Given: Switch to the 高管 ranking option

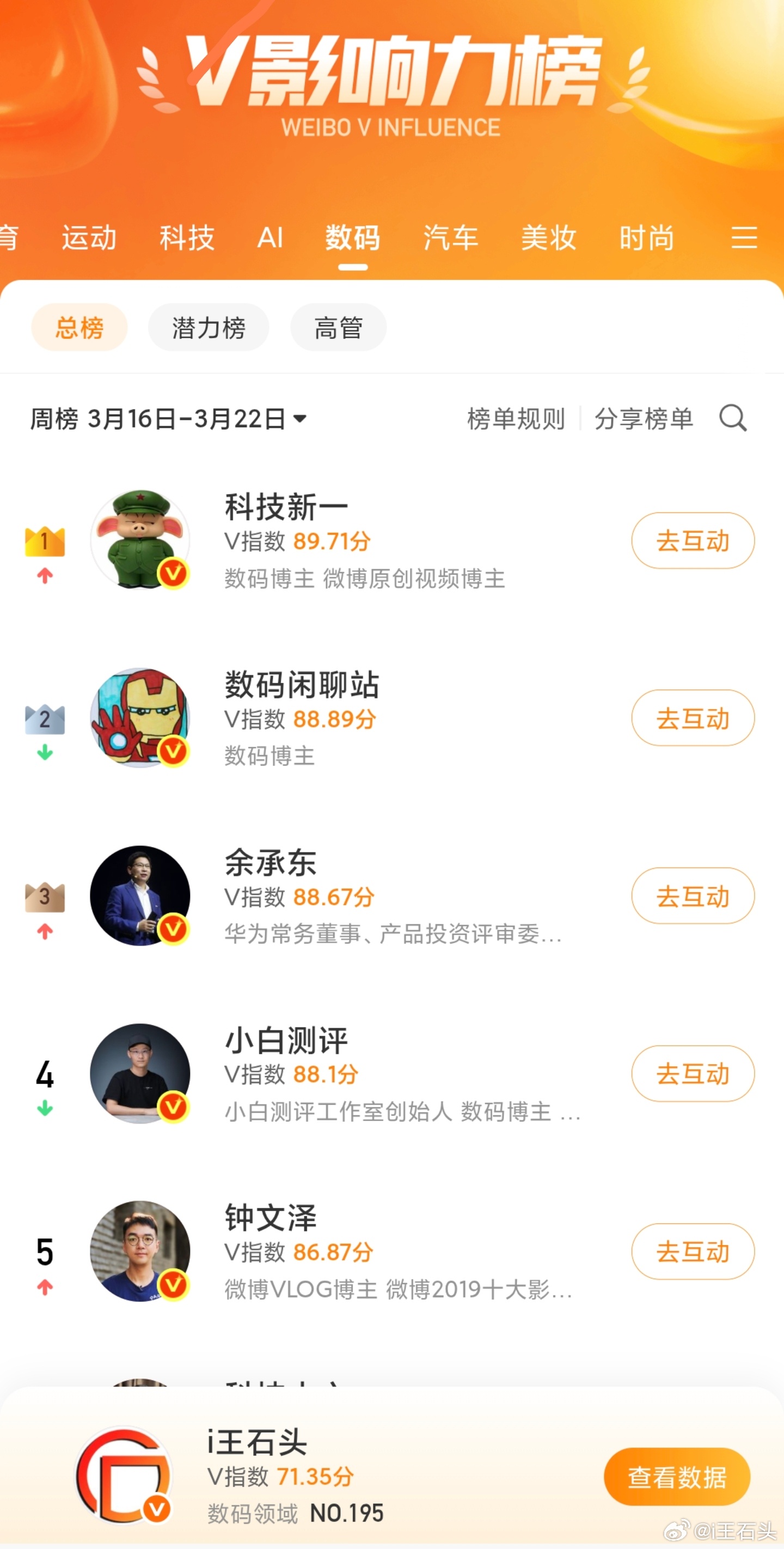Looking at the screenshot, I should point(338,326).
